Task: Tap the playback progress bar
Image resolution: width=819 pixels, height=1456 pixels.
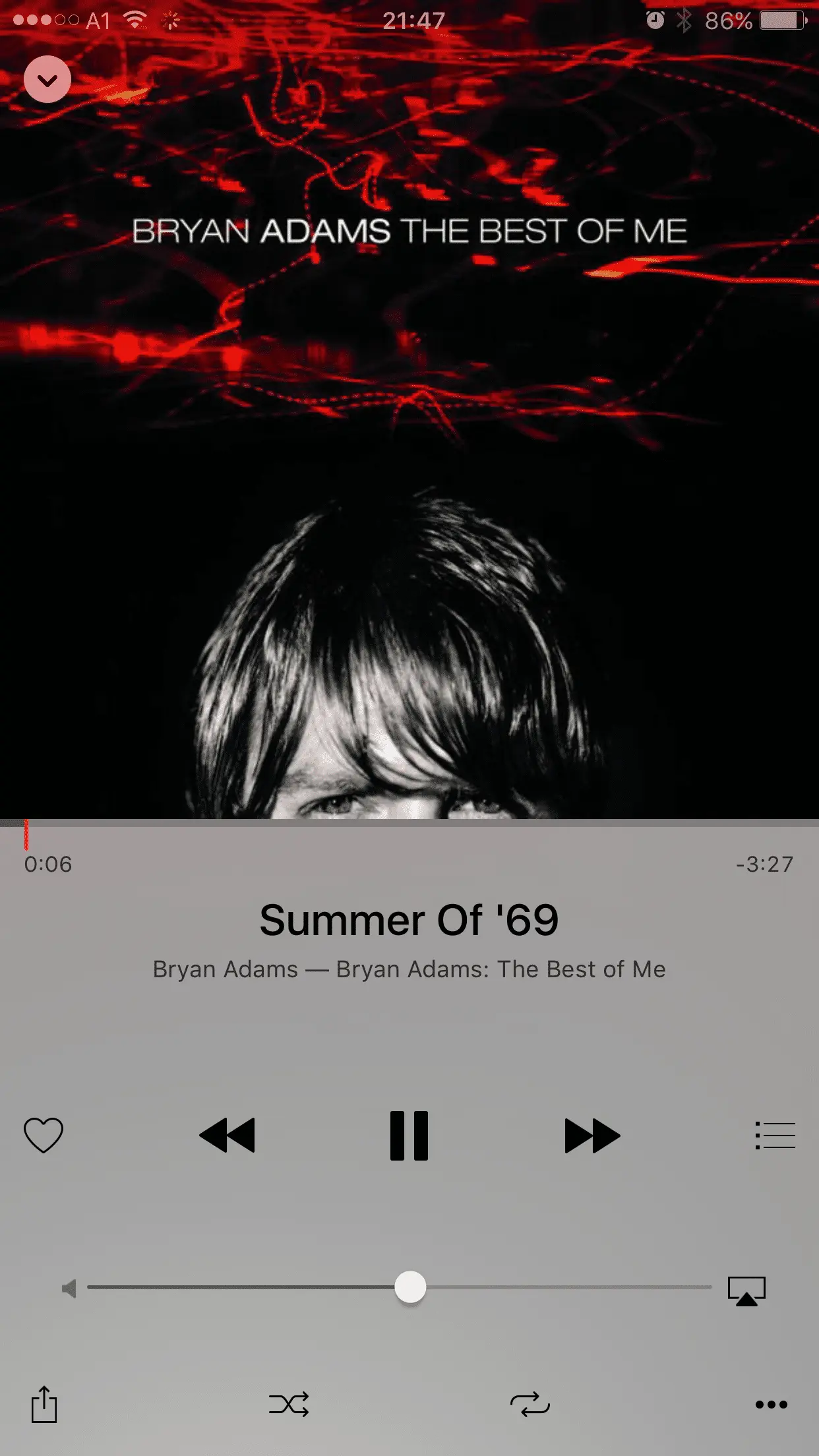Action: (409, 823)
